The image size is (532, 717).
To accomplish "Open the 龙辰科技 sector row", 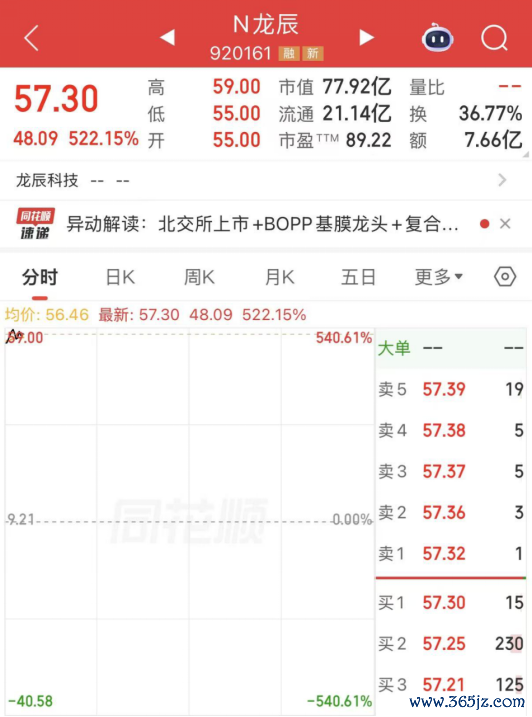I will (x=266, y=180).
